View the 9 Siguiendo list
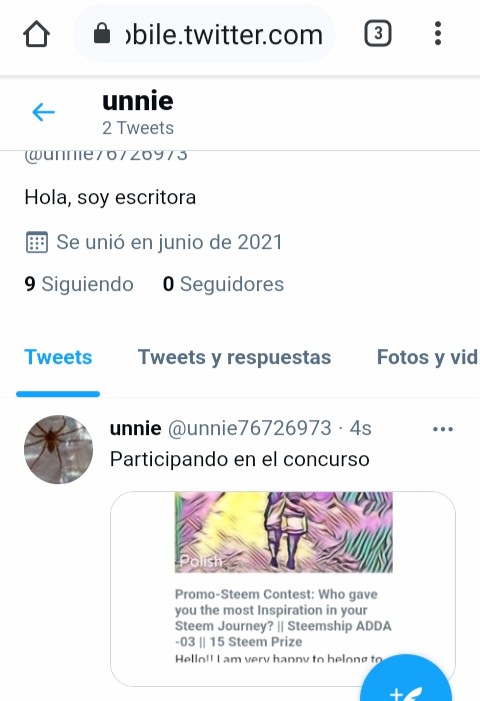The image size is (480, 701). coord(79,284)
